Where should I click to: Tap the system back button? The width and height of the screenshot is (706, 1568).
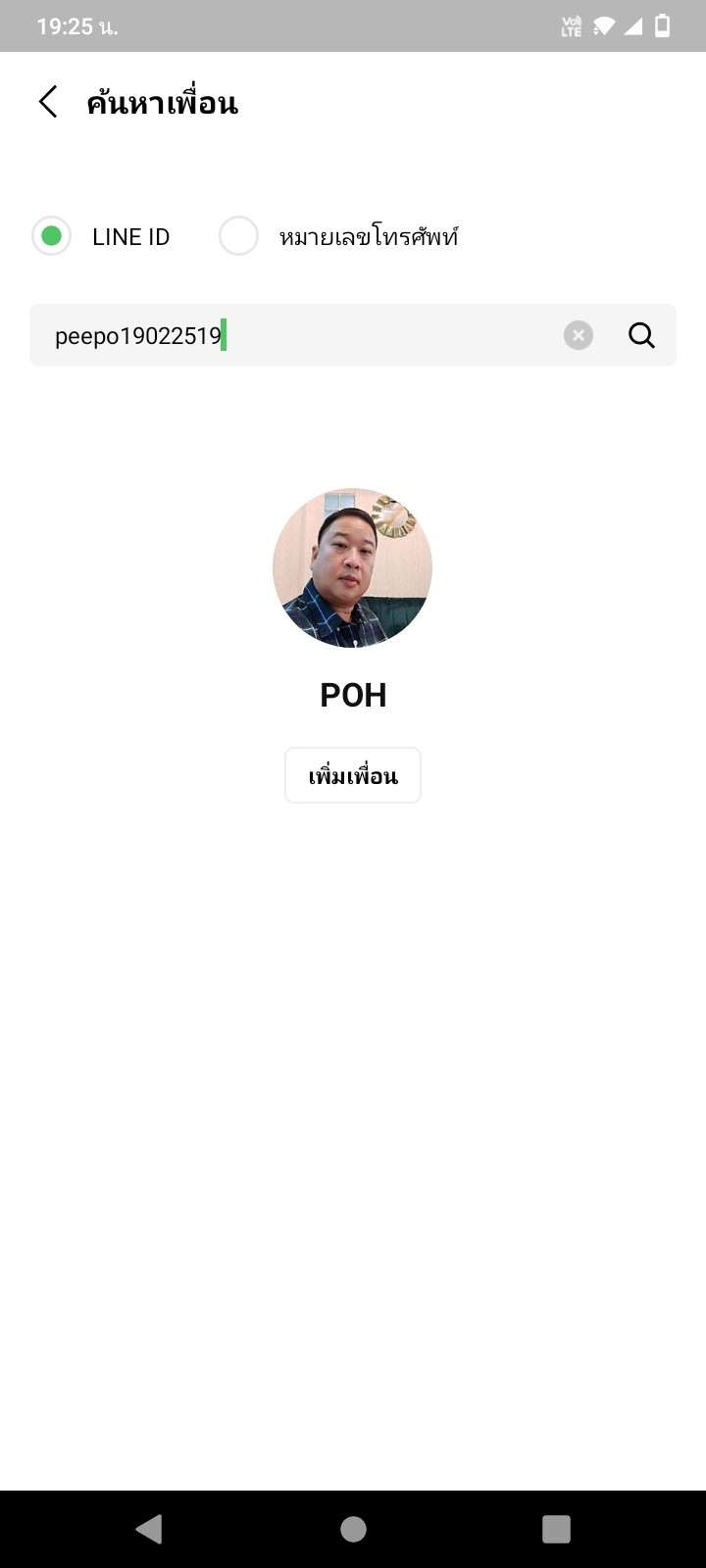[x=149, y=1529]
